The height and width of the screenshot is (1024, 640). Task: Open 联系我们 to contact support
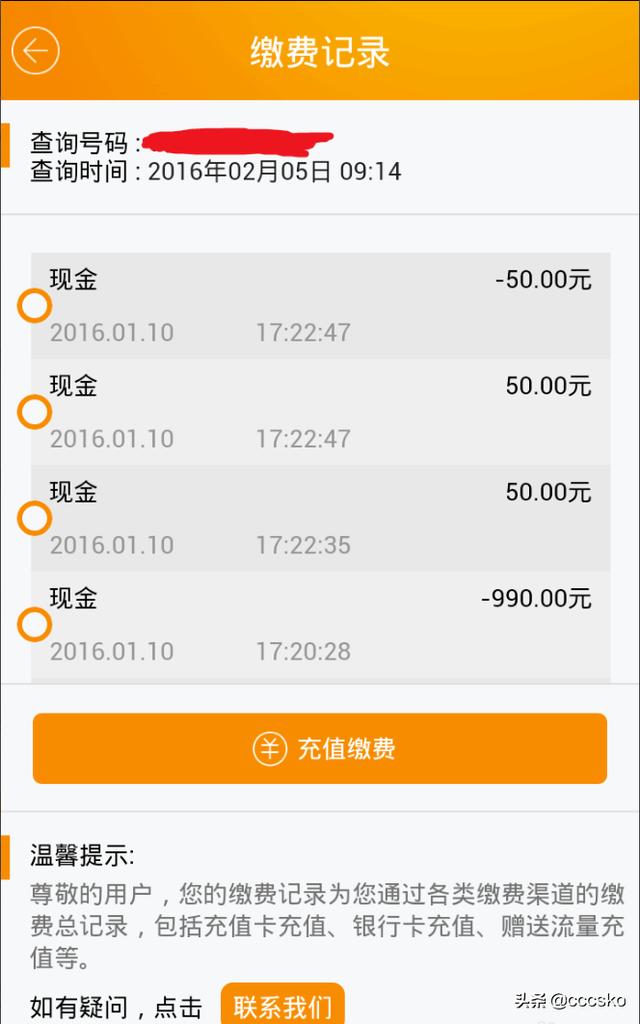coord(282,1004)
